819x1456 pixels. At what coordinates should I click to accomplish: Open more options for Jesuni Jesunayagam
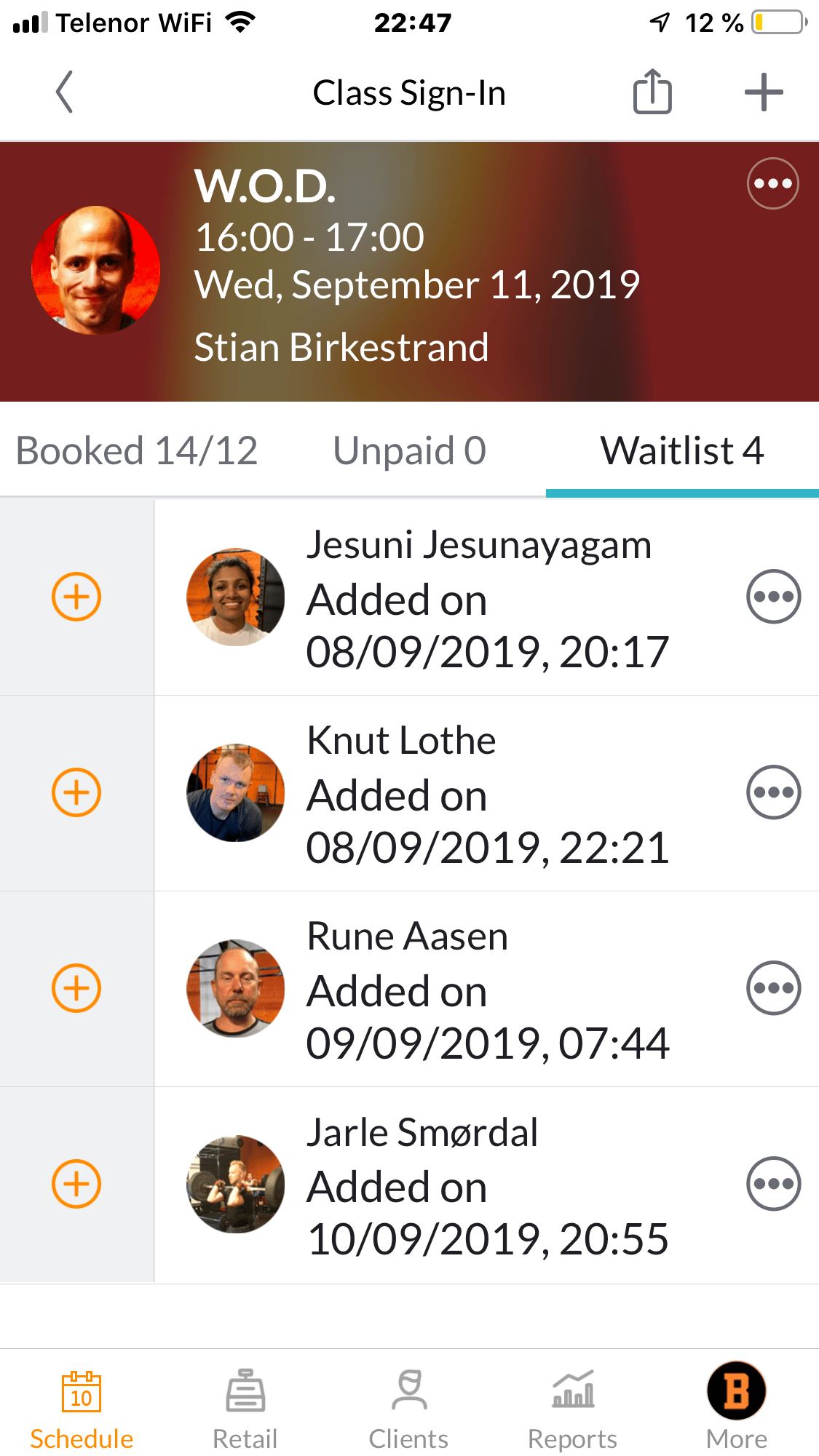click(773, 597)
